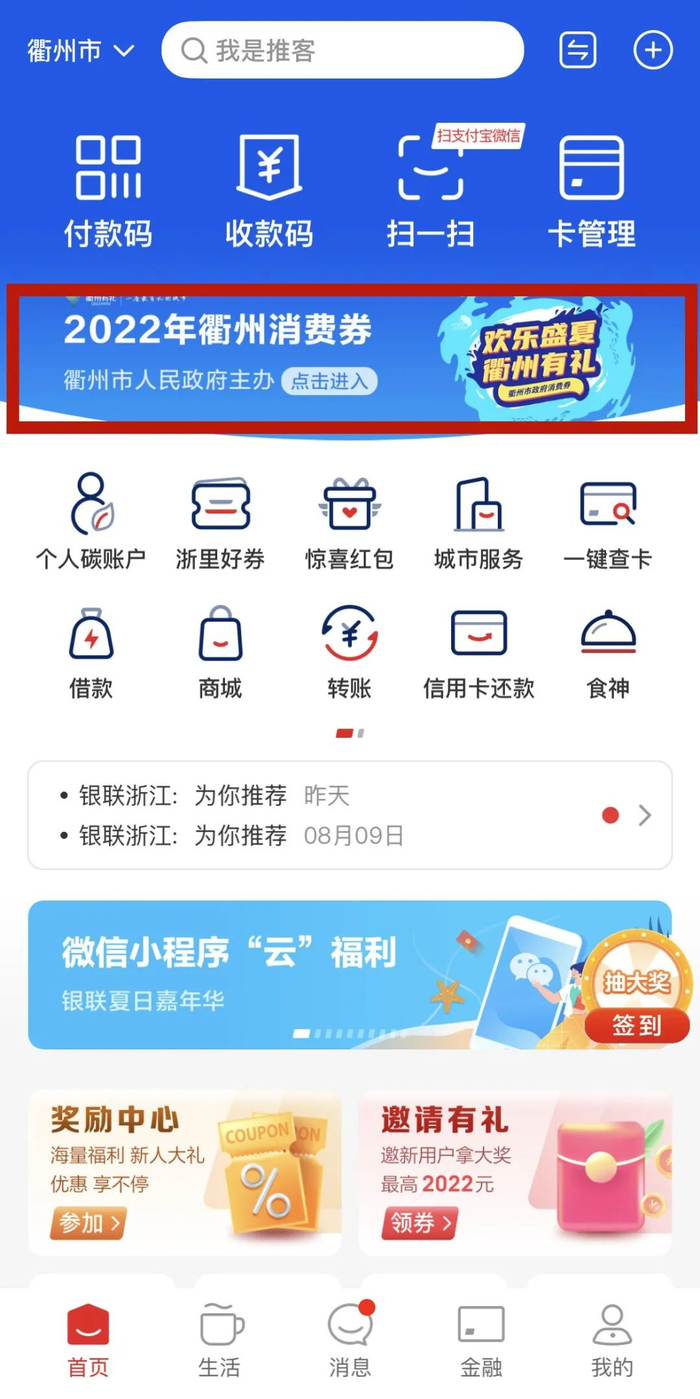Open 城市服务
Screen dimensions: 700x1399
pos(479,522)
